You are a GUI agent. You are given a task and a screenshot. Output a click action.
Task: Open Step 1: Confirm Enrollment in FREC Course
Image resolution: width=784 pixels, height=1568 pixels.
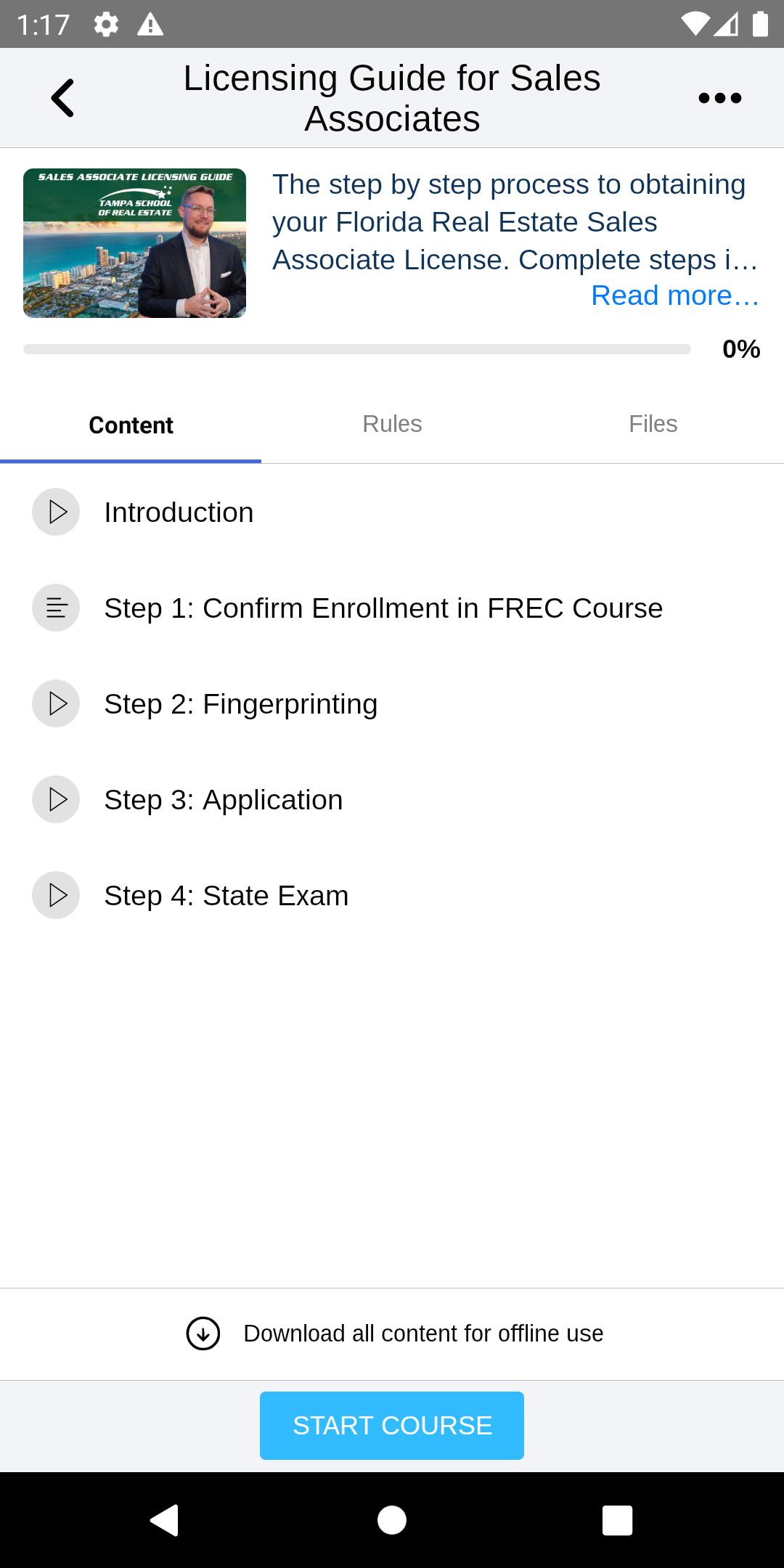click(392, 608)
